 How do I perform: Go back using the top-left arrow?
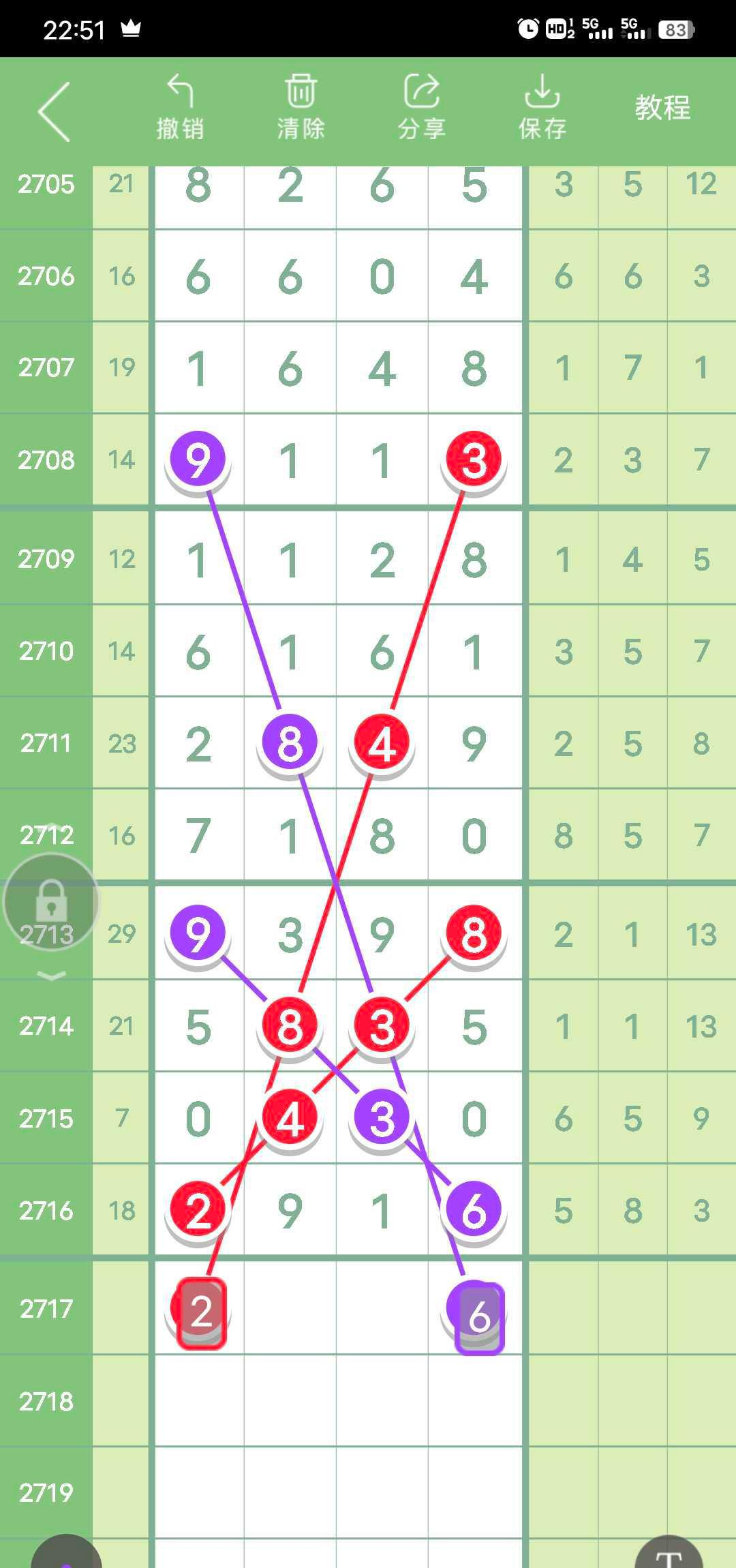55,112
